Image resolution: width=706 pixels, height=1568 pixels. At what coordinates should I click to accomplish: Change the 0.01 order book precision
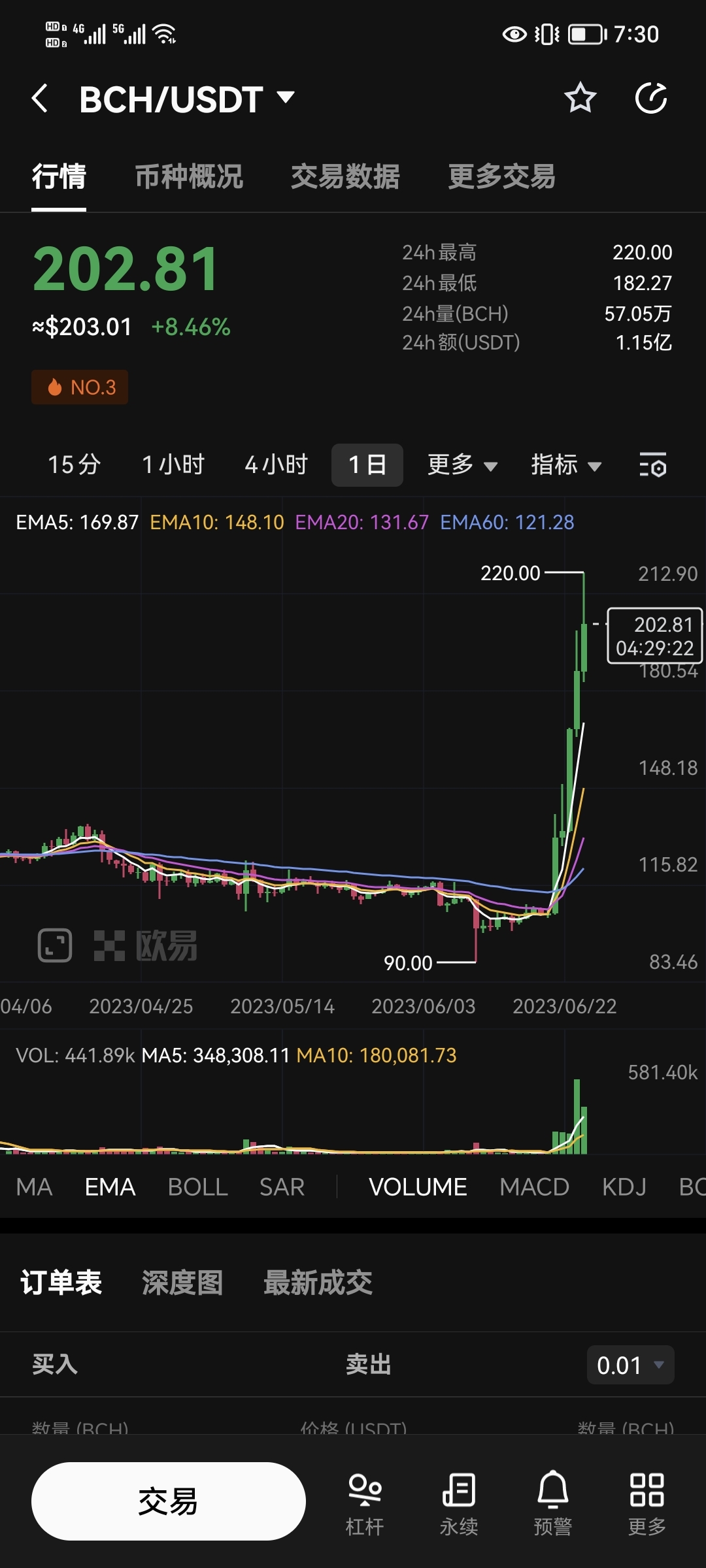630,1365
